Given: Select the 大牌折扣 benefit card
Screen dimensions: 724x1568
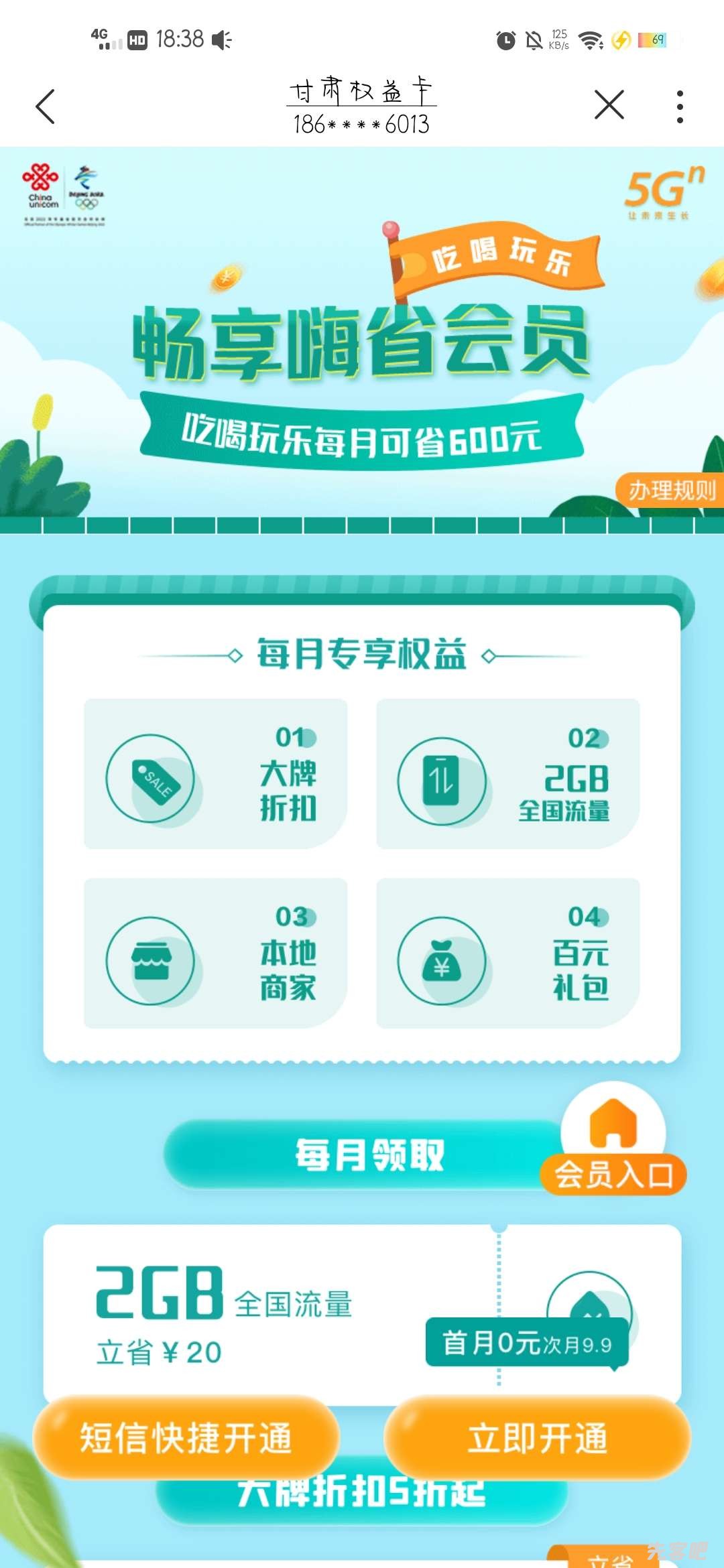Looking at the screenshot, I should coord(215,774).
